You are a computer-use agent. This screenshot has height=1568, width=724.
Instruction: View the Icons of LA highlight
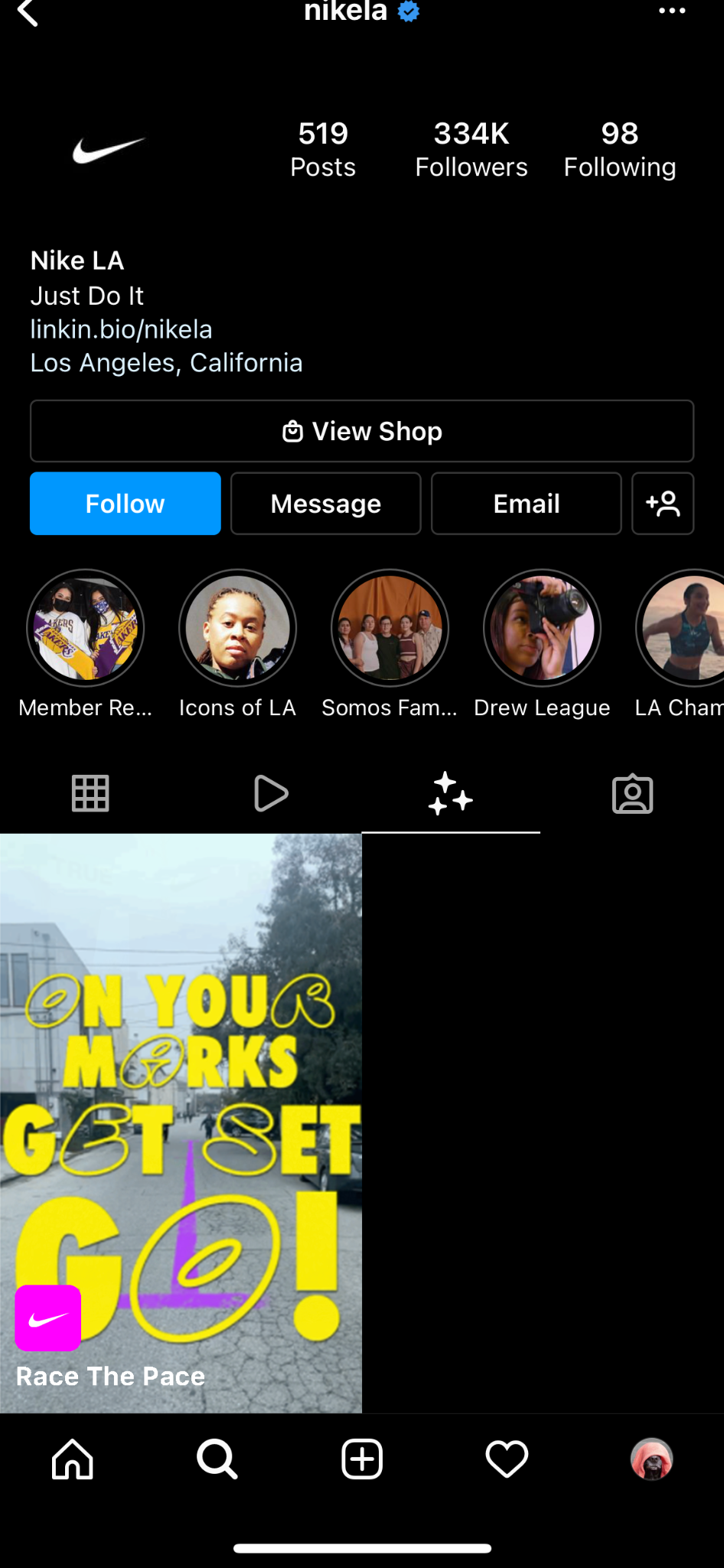pos(237,629)
